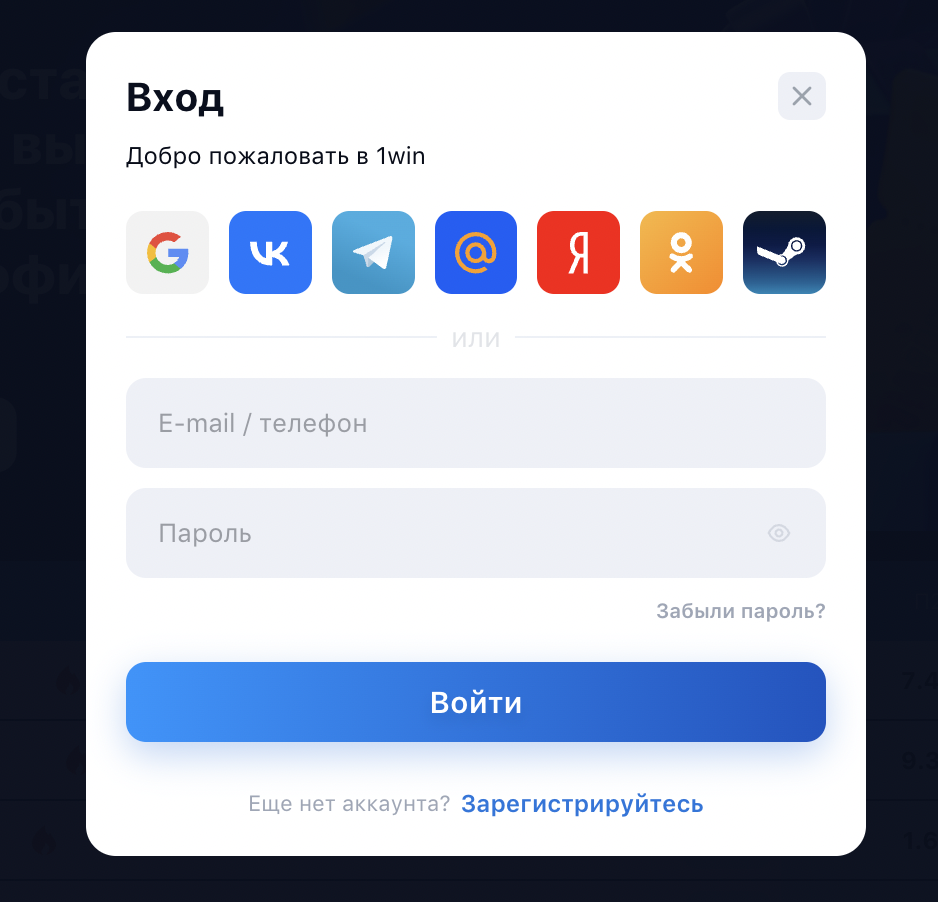Log in via Steam
The height and width of the screenshot is (902, 938).
coord(784,252)
